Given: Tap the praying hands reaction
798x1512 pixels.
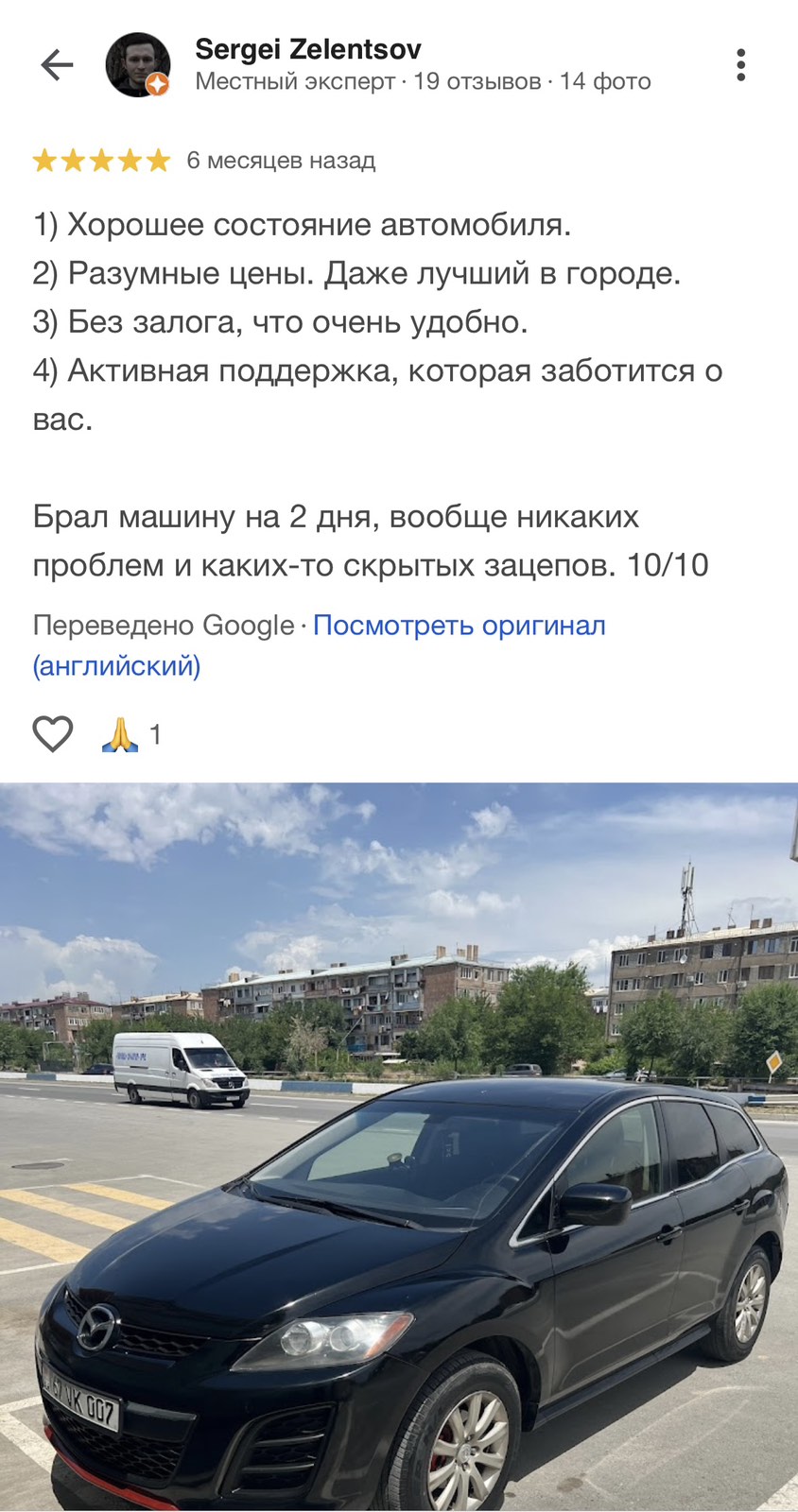Looking at the screenshot, I should (x=120, y=734).
